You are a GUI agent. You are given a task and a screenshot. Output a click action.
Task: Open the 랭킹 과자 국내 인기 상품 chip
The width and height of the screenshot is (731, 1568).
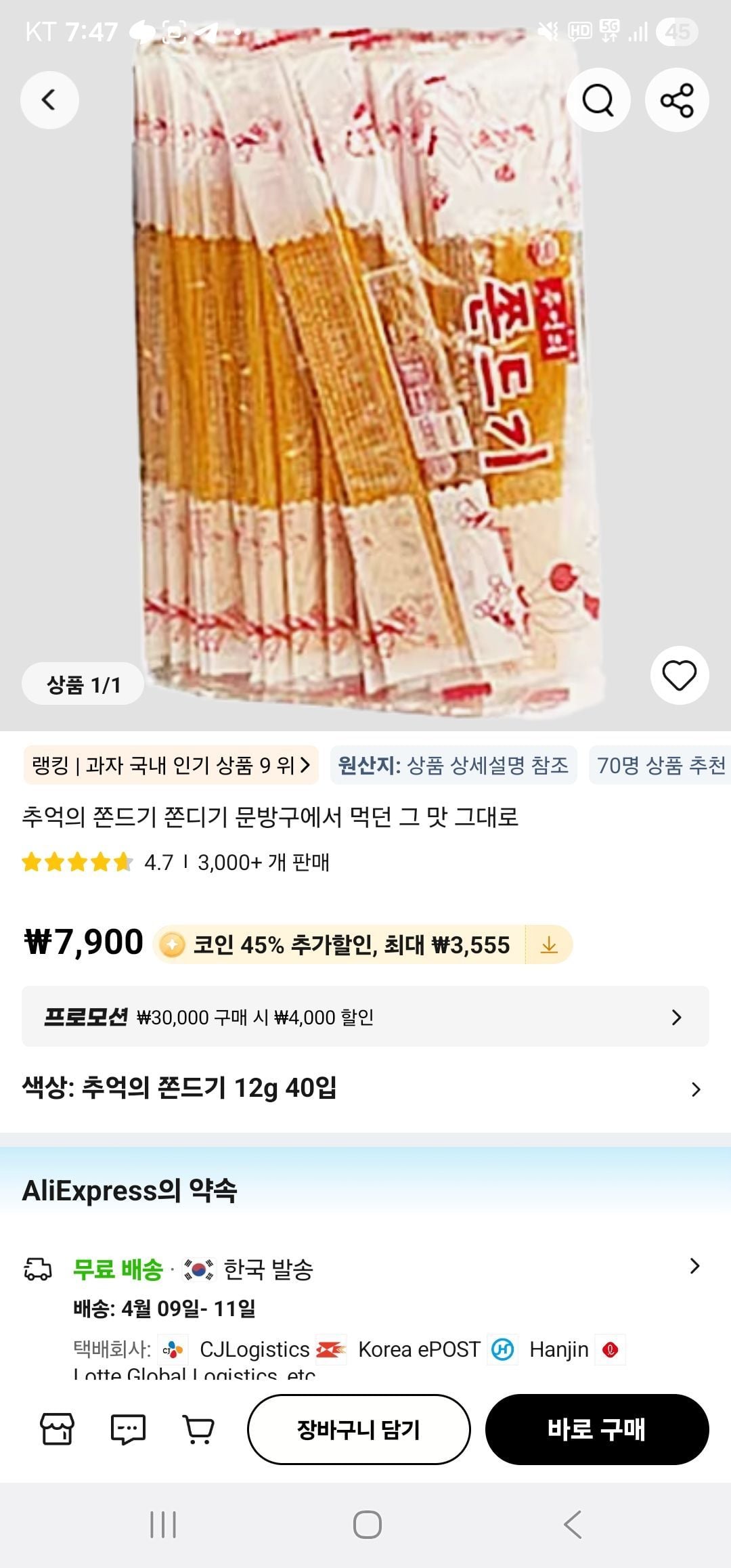pos(171,766)
